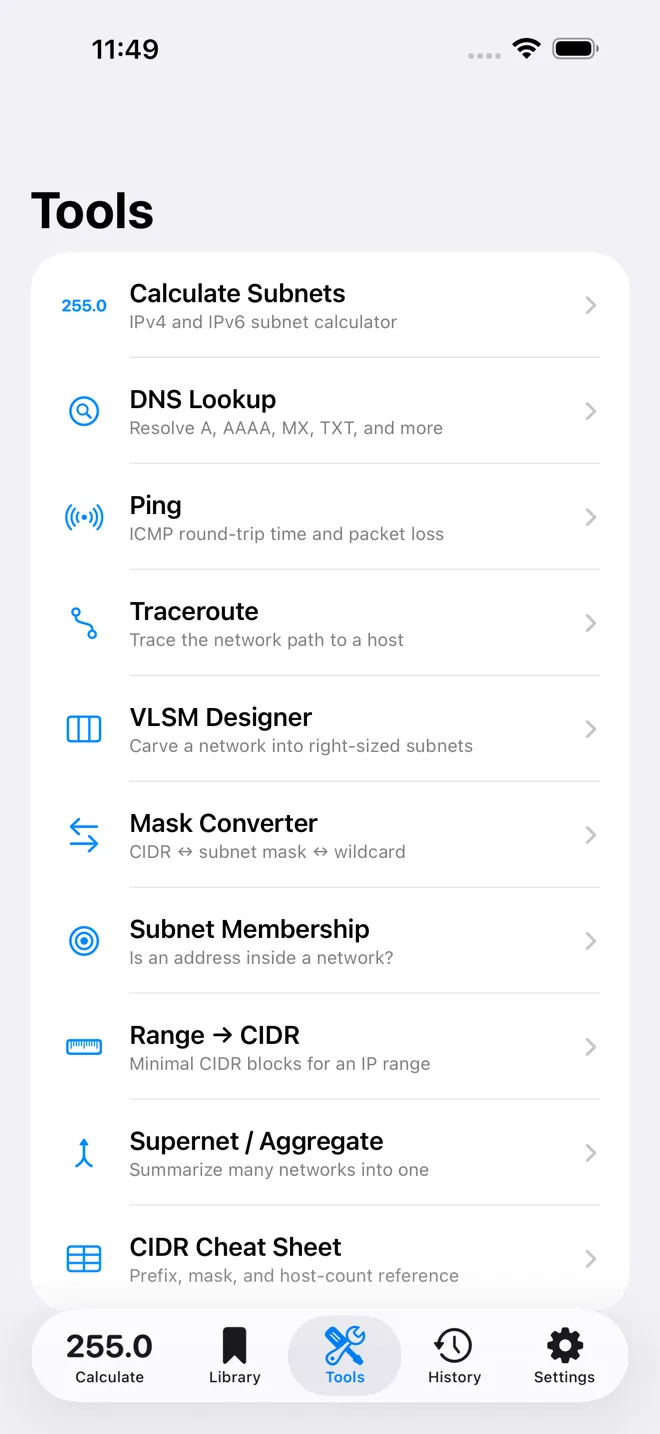Open Supernet / Aggregate
Screen dimensions: 660x1434
click(x=330, y=1153)
